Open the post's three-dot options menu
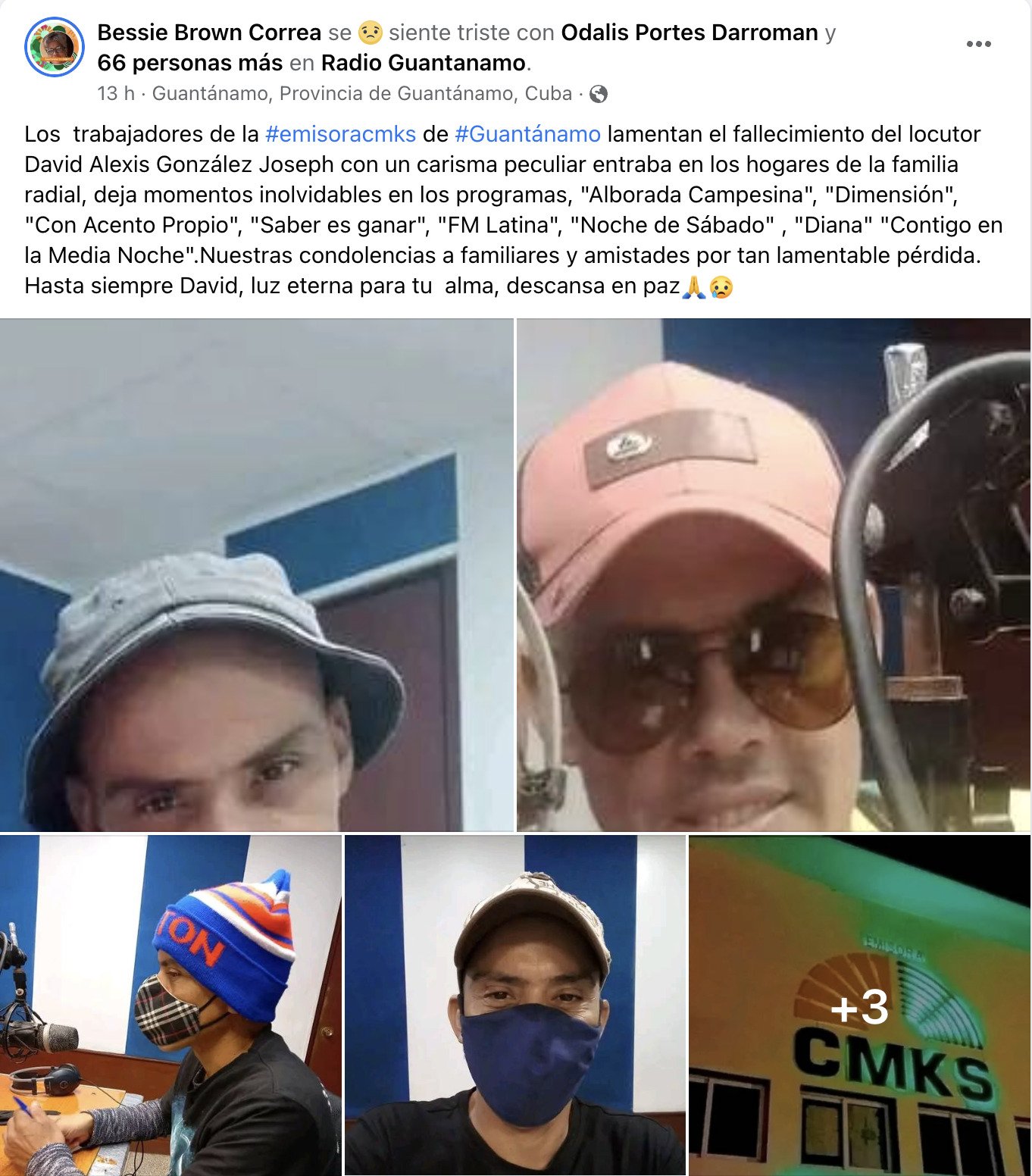 [978, 44]
